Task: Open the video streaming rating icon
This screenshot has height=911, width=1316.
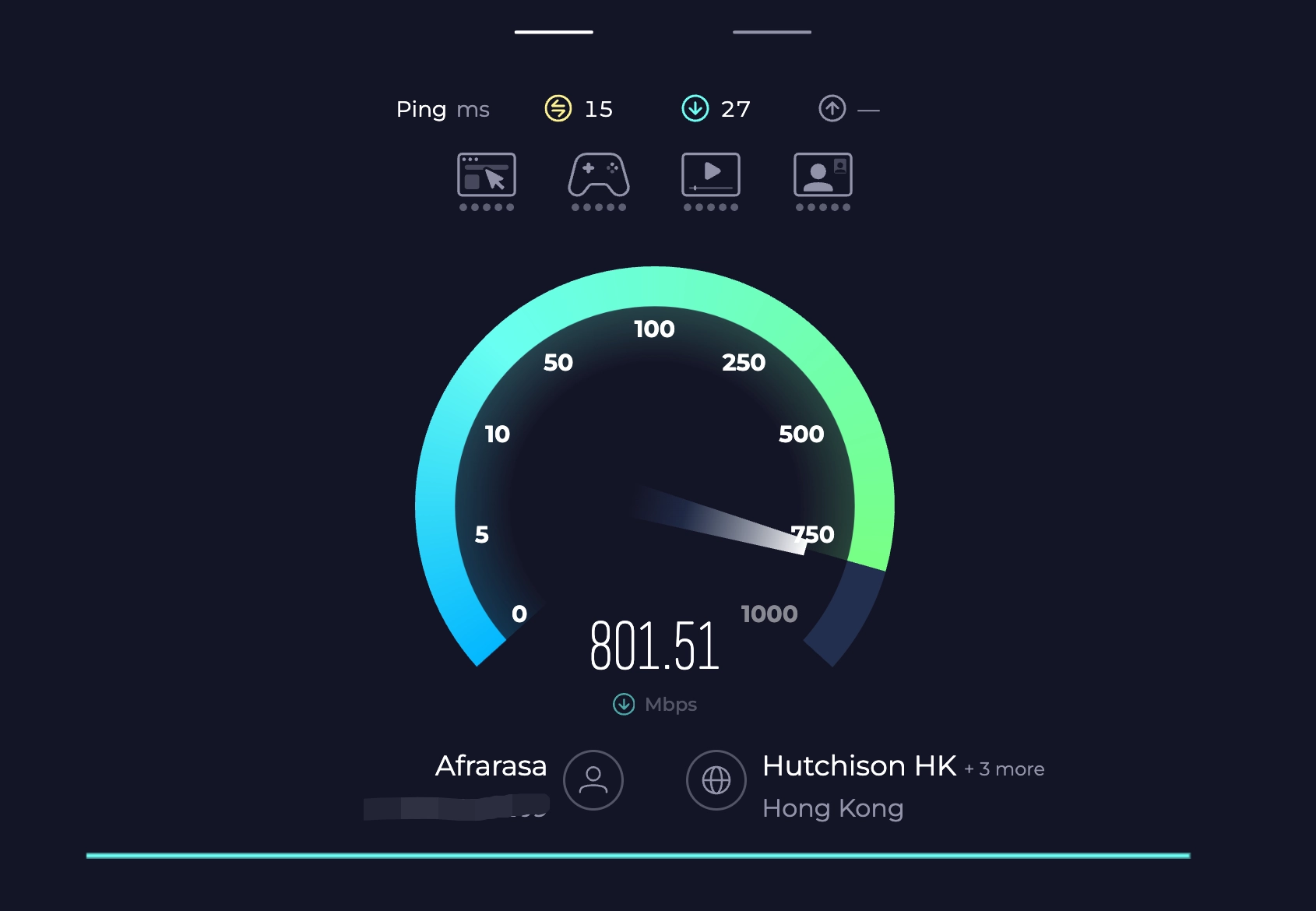Action: click(x=710, y=176)
